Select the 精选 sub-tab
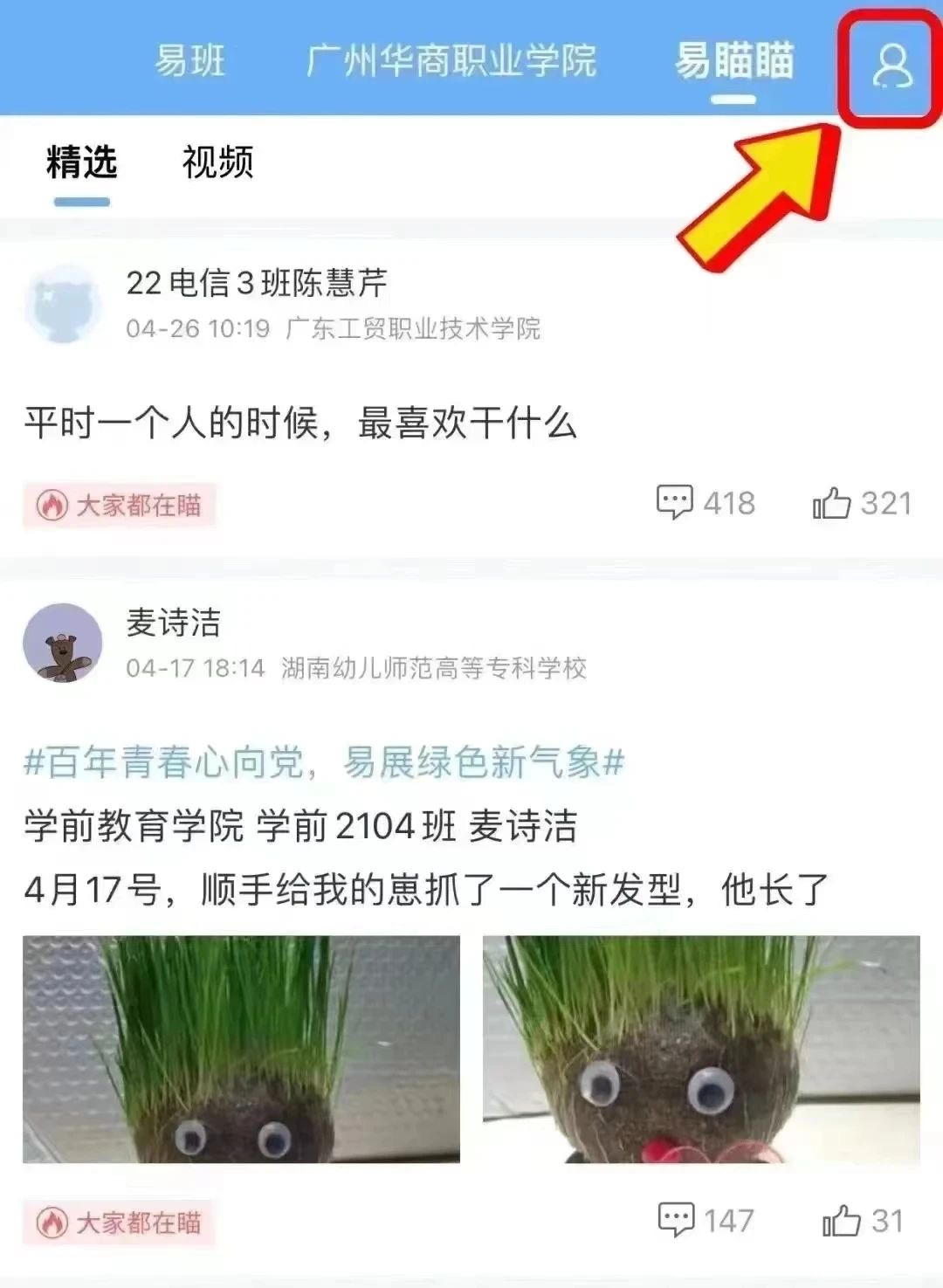The width and height of the screenshot is (943, 1288). [x=81, y=162]
